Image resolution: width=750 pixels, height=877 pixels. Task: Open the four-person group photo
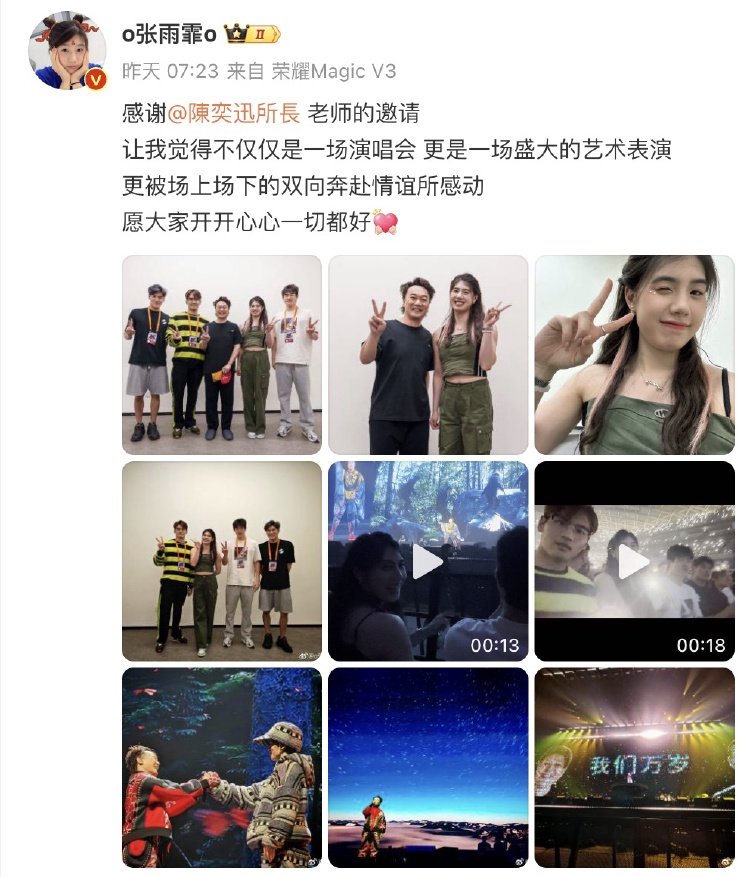point(222,561)
